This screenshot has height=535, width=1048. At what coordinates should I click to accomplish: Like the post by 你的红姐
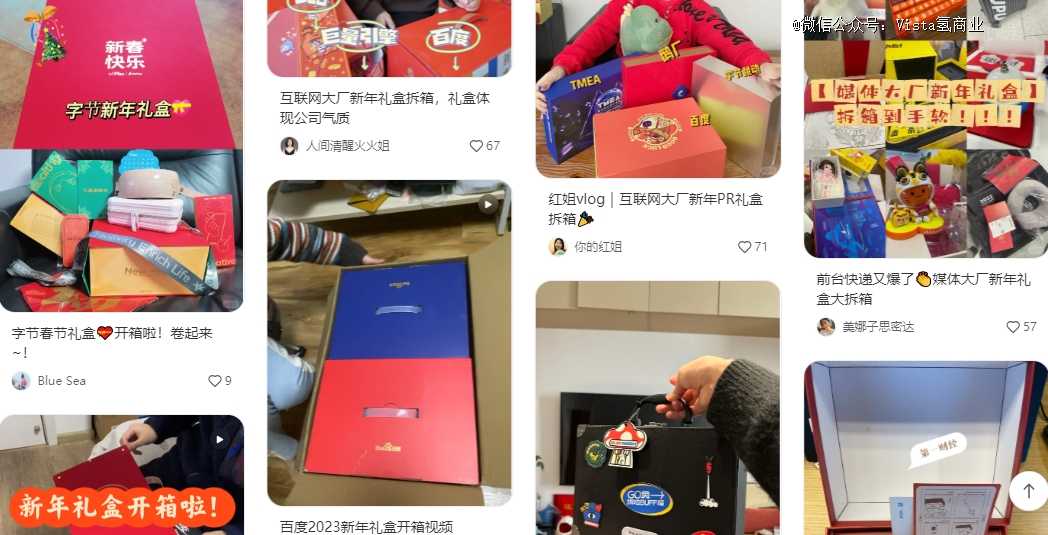744,247
